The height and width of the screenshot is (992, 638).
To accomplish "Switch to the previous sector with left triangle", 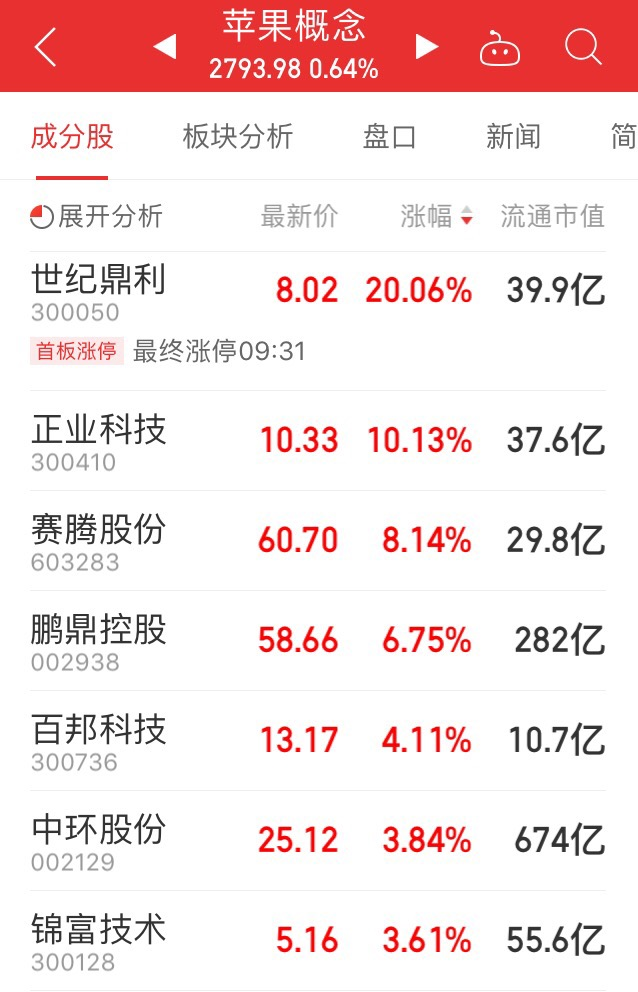I will 165,46.
